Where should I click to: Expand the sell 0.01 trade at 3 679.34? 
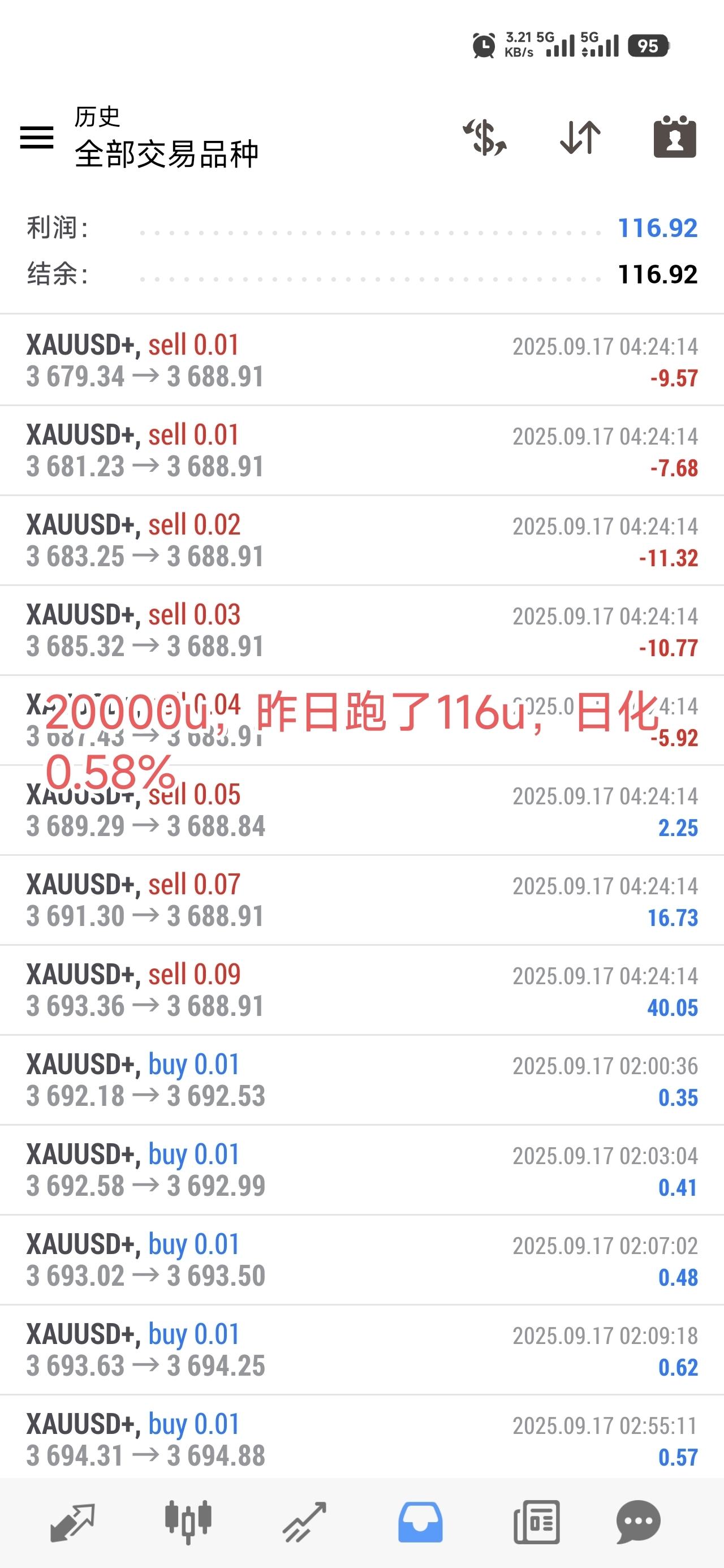click(361, 361)
